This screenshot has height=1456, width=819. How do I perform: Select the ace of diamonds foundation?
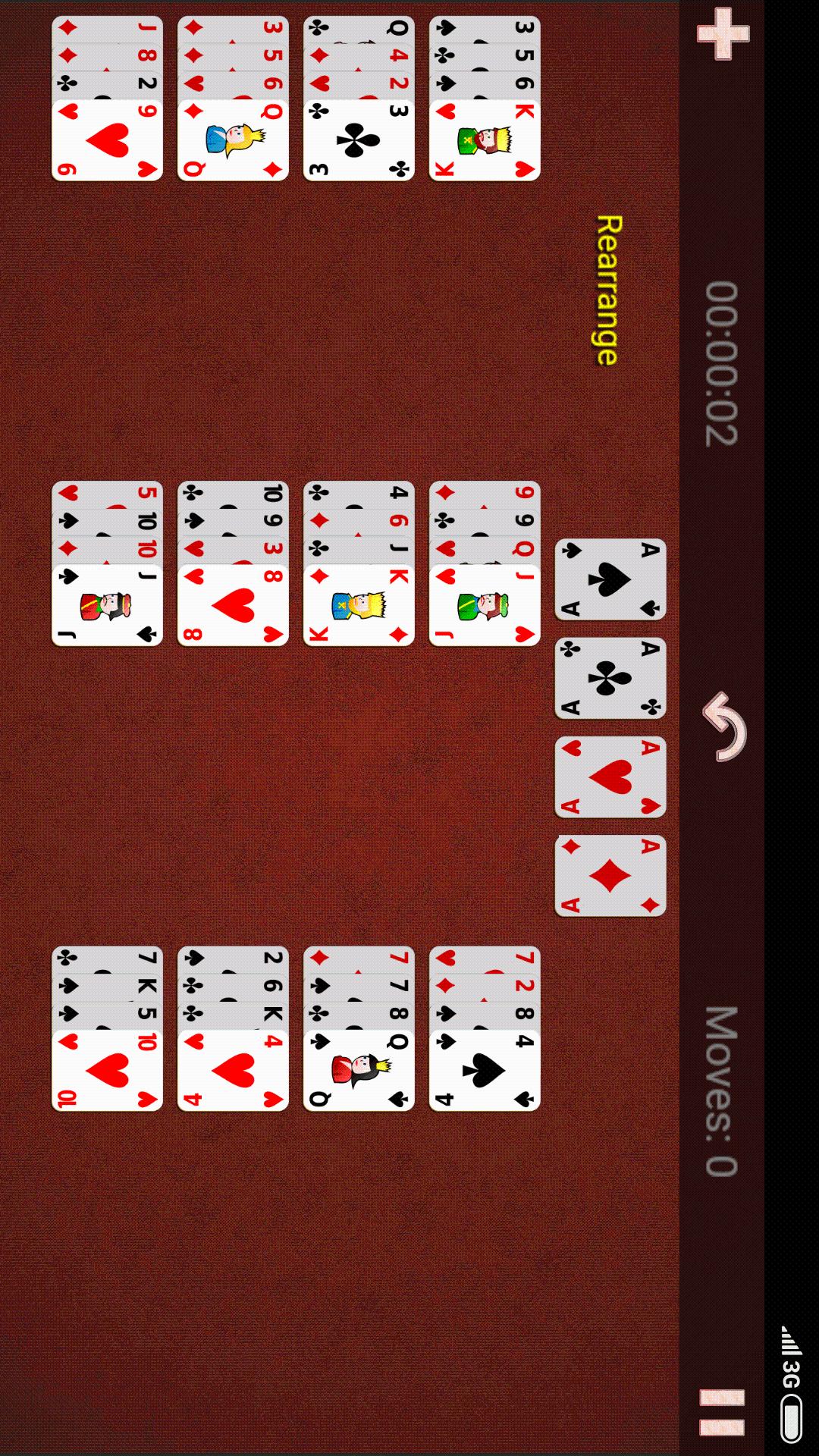tap(610, 877)
